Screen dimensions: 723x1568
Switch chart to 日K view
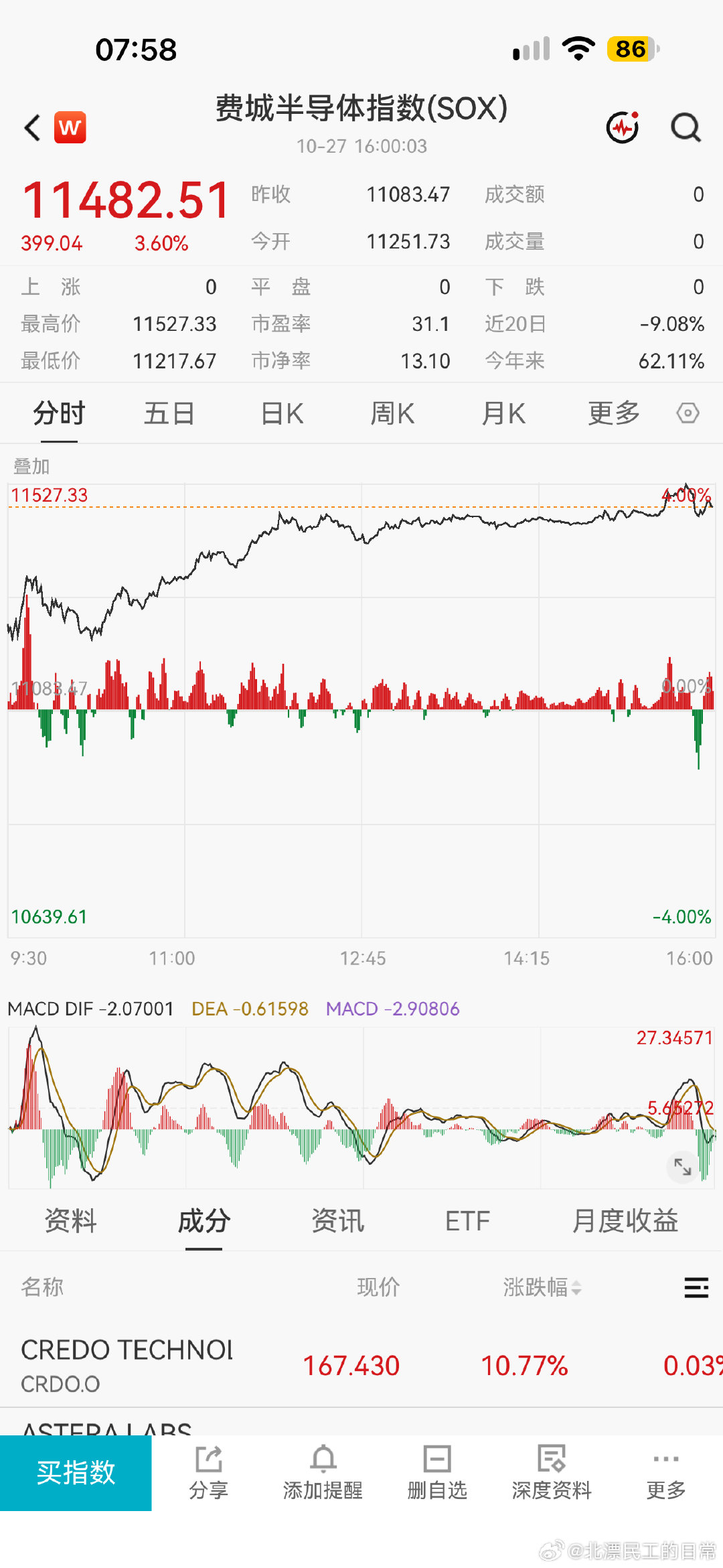pos(282,413)
